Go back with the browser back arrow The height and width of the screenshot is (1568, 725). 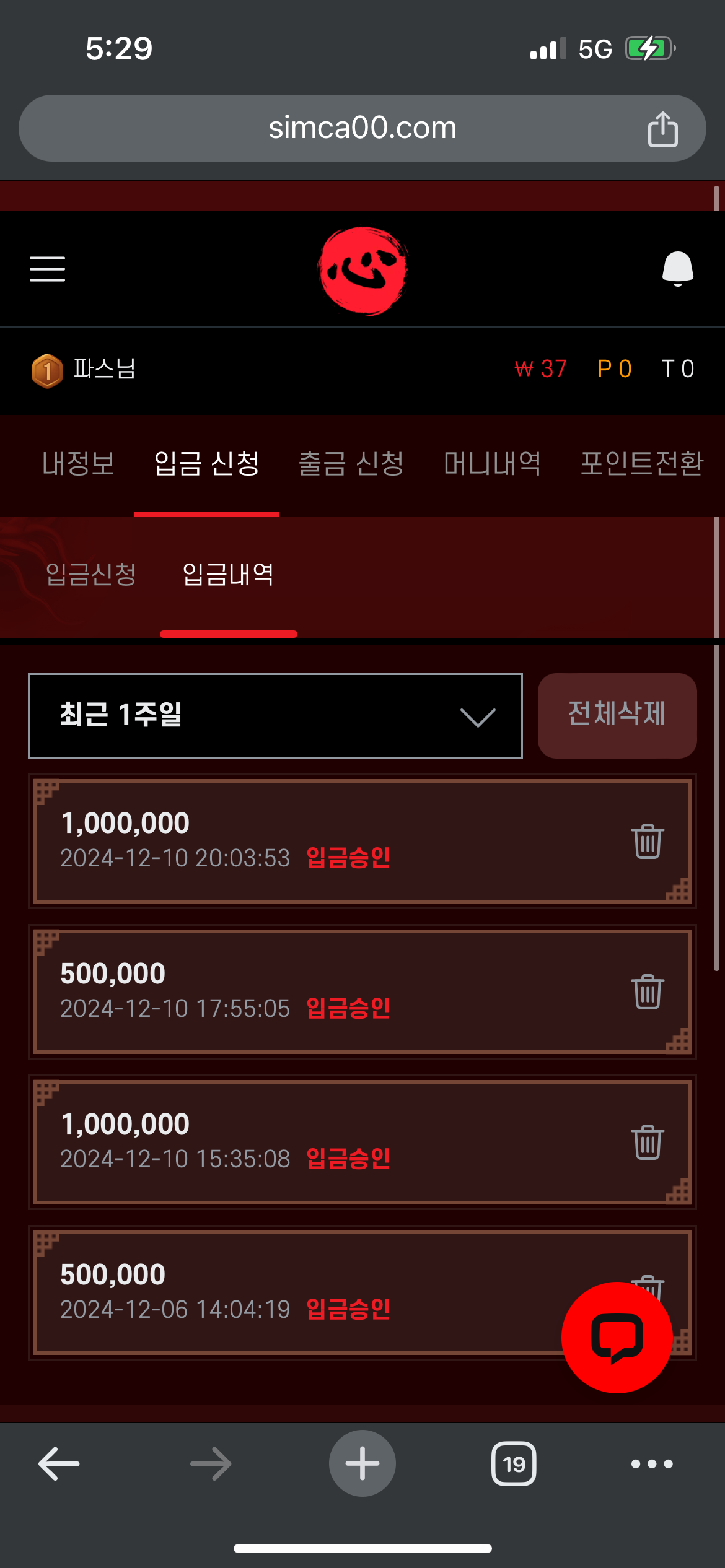point(59,1463)
